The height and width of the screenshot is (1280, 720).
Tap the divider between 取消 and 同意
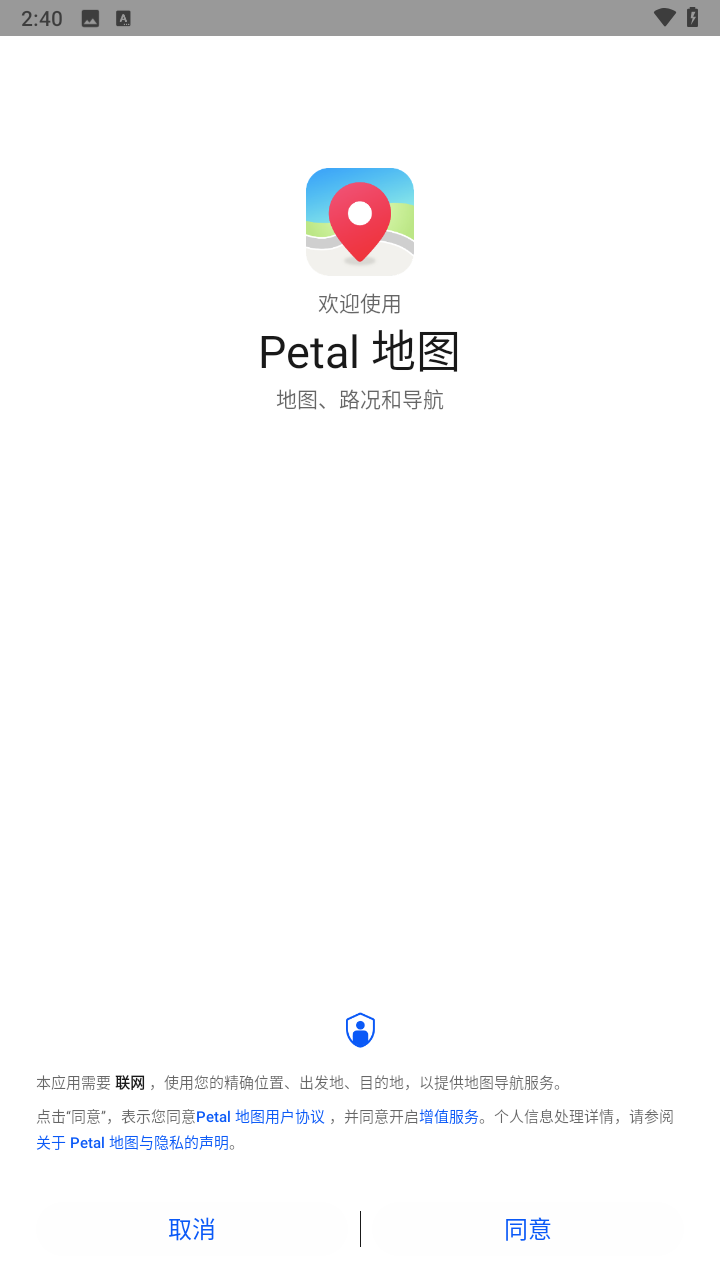[x=360, y=1229]
